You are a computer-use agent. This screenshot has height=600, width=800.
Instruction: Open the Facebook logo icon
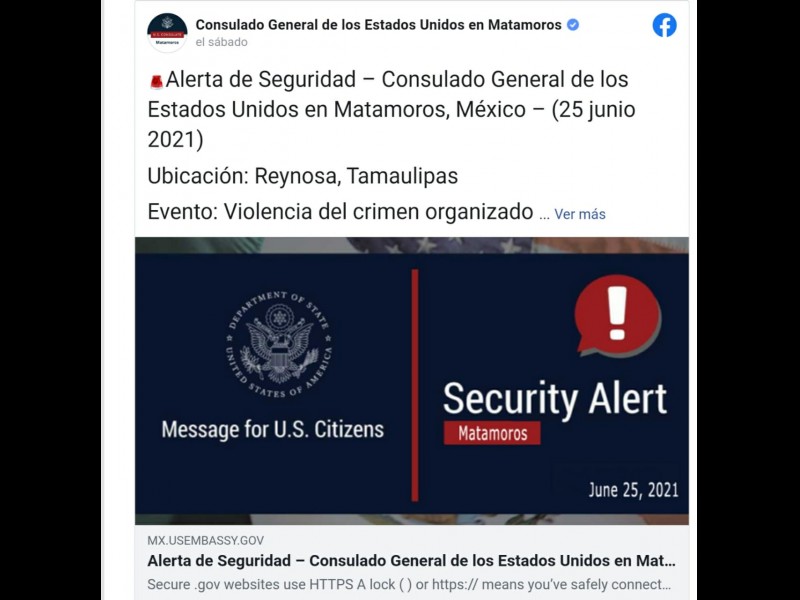[664, 25]
